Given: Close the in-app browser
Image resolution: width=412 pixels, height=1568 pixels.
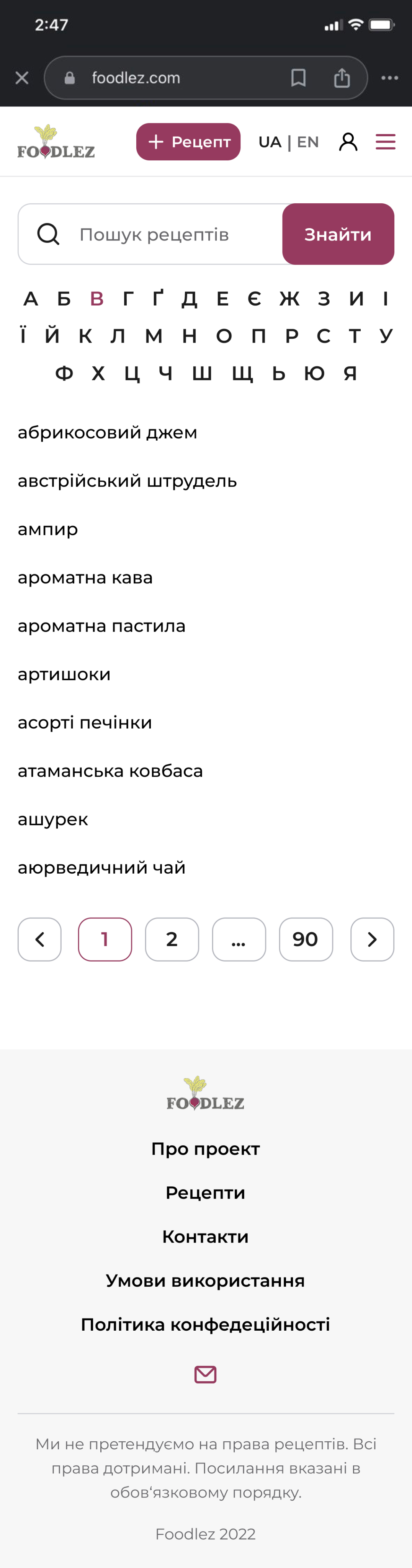Looking at the screenshot, I should [x=22, y=78].
